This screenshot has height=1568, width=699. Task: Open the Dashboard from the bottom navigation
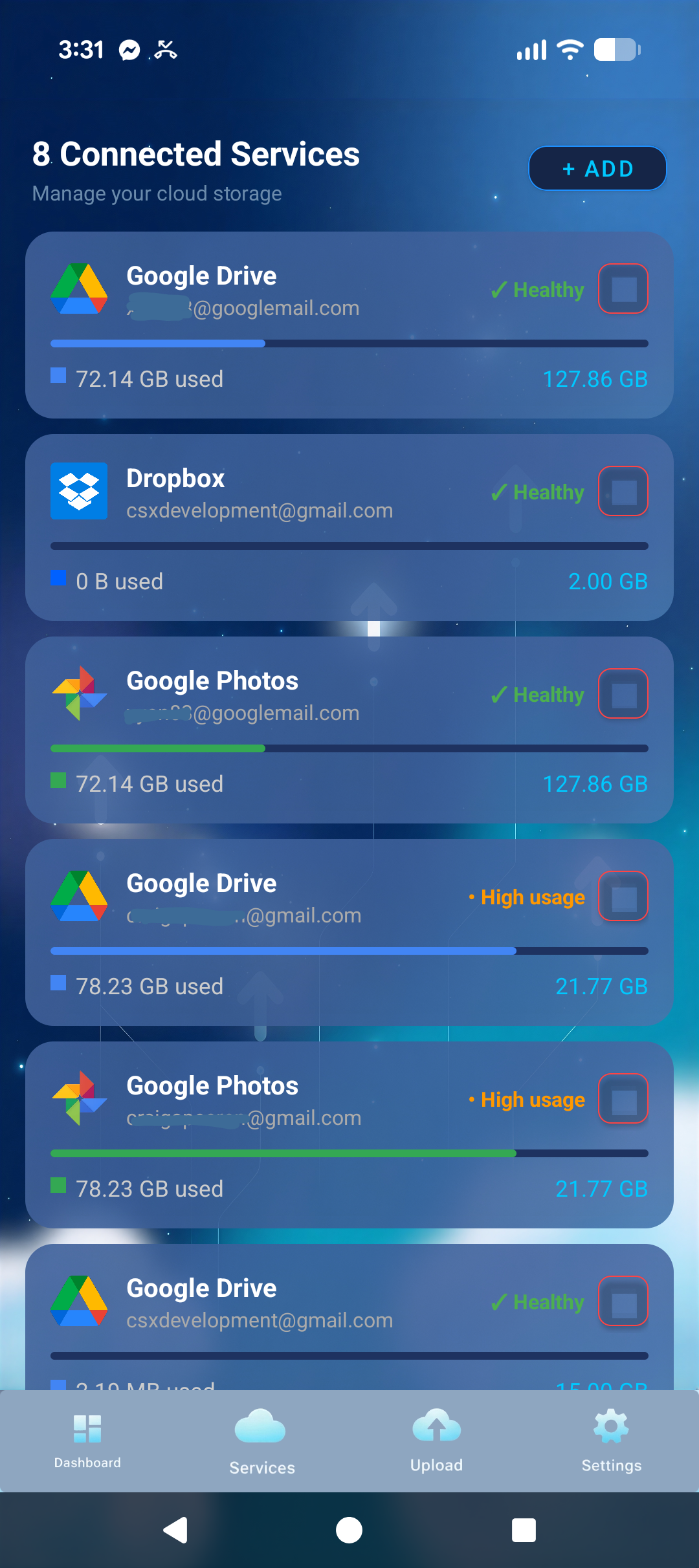pos(87,1436)
